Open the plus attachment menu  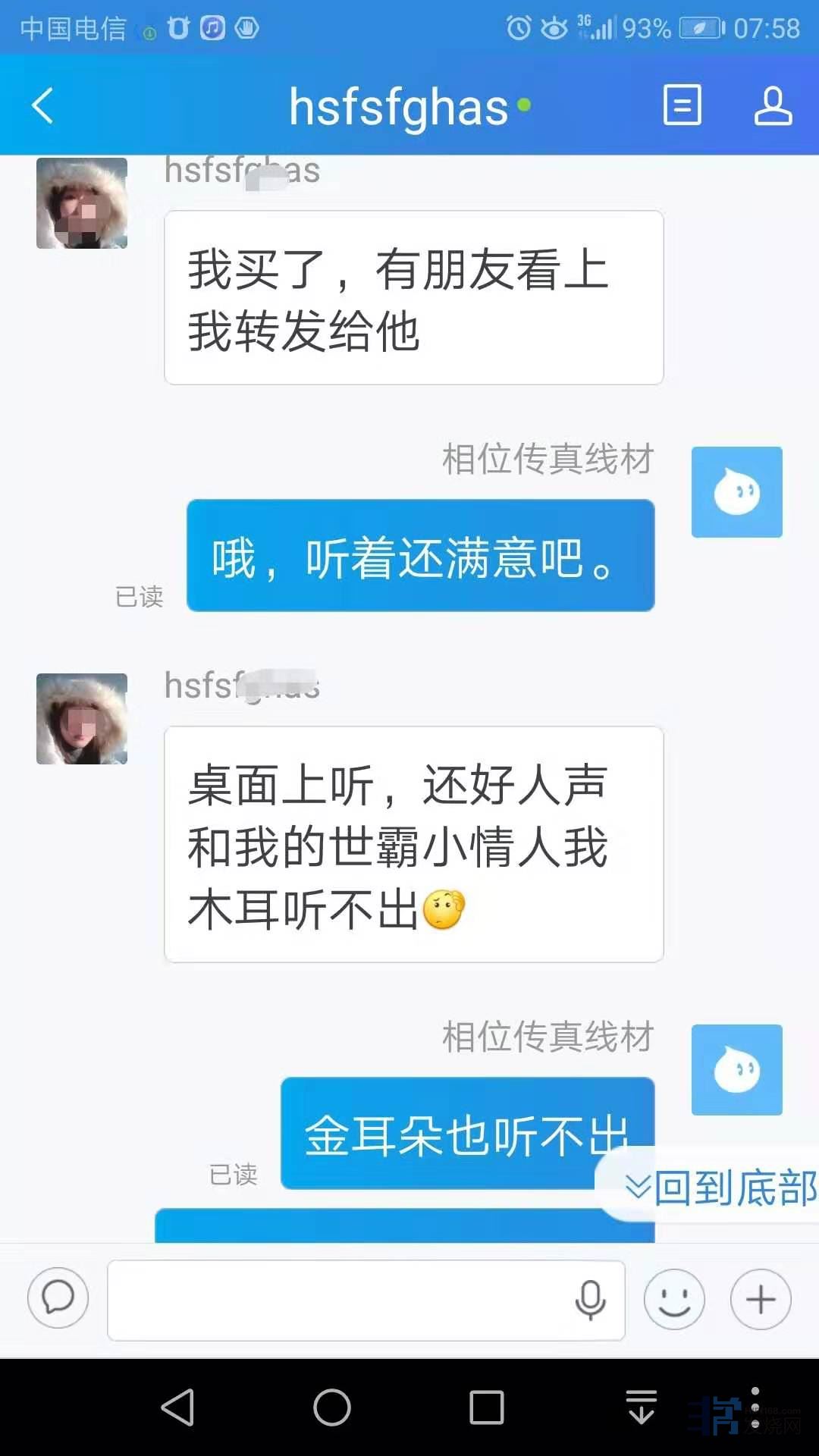click(x=760, y=1300)
